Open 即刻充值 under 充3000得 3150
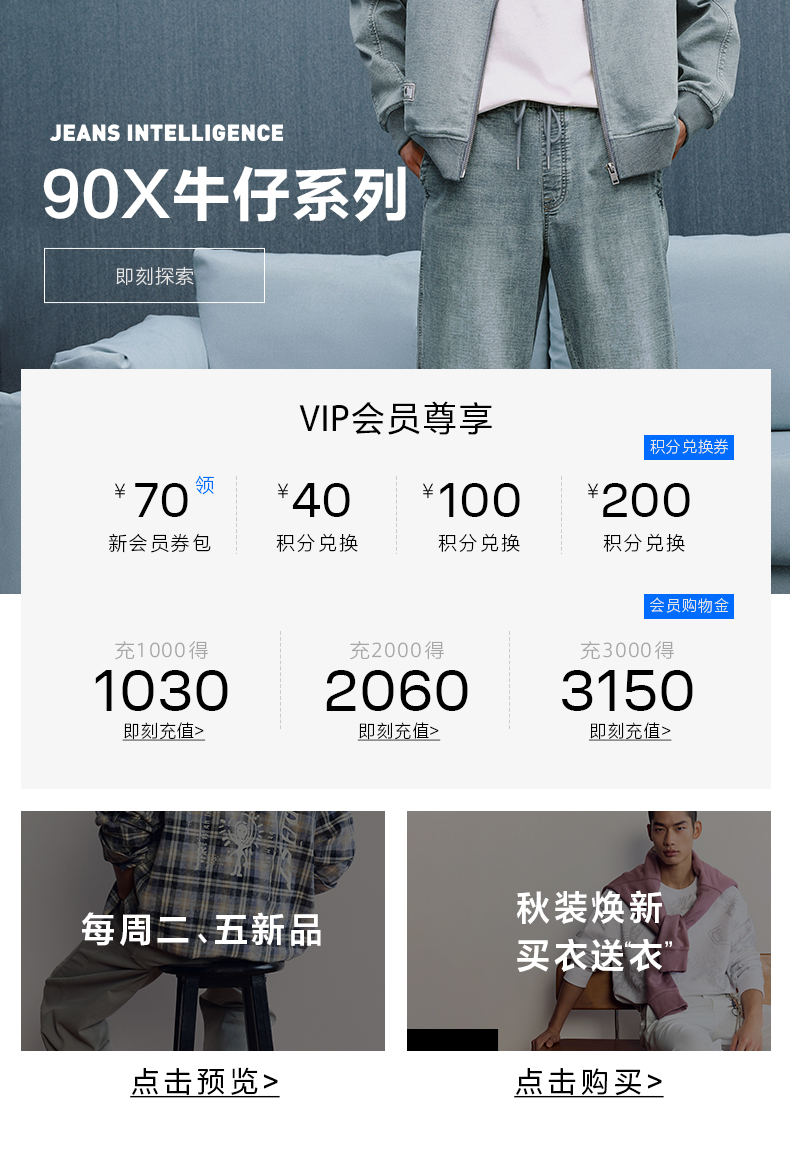The image size is (790, 1160). 630,731
